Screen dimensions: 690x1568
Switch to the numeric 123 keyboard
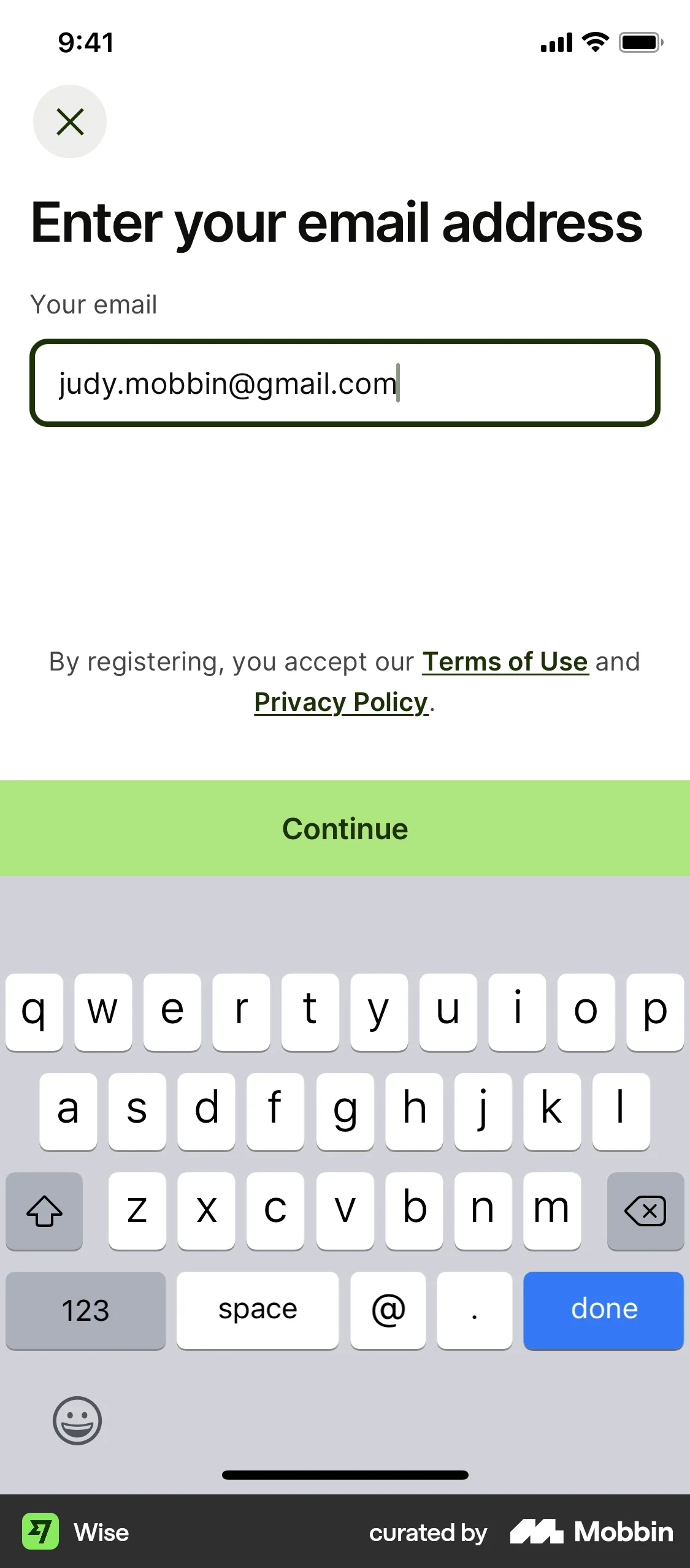(x=85, y=1310)
